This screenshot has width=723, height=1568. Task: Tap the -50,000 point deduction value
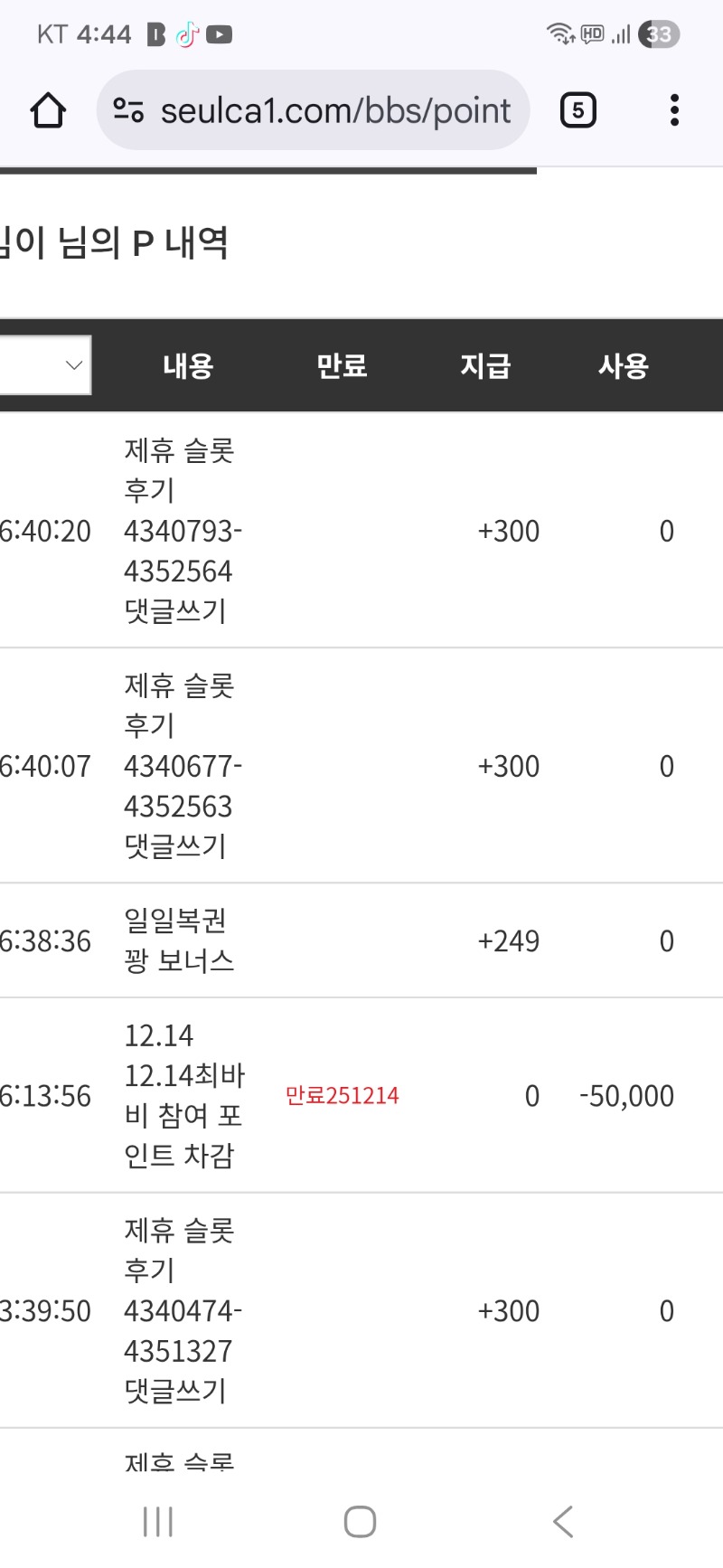click(624, 1095)
